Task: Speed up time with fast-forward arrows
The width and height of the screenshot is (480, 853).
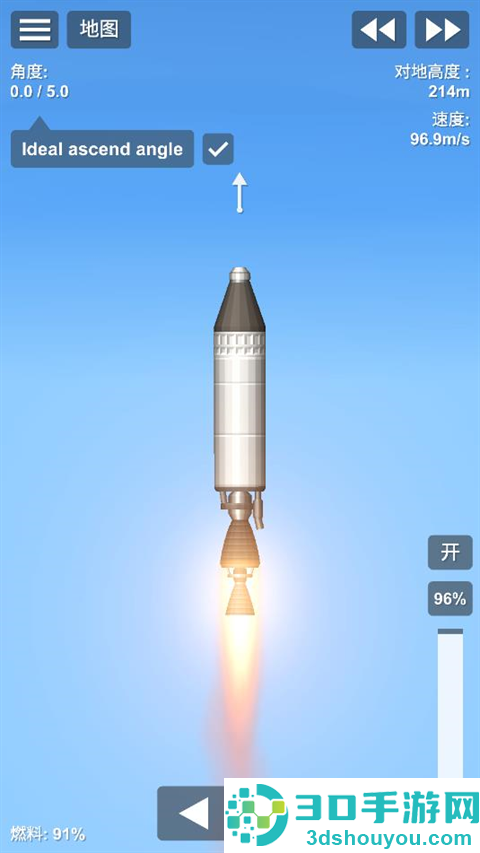Action: coord(442,29)
